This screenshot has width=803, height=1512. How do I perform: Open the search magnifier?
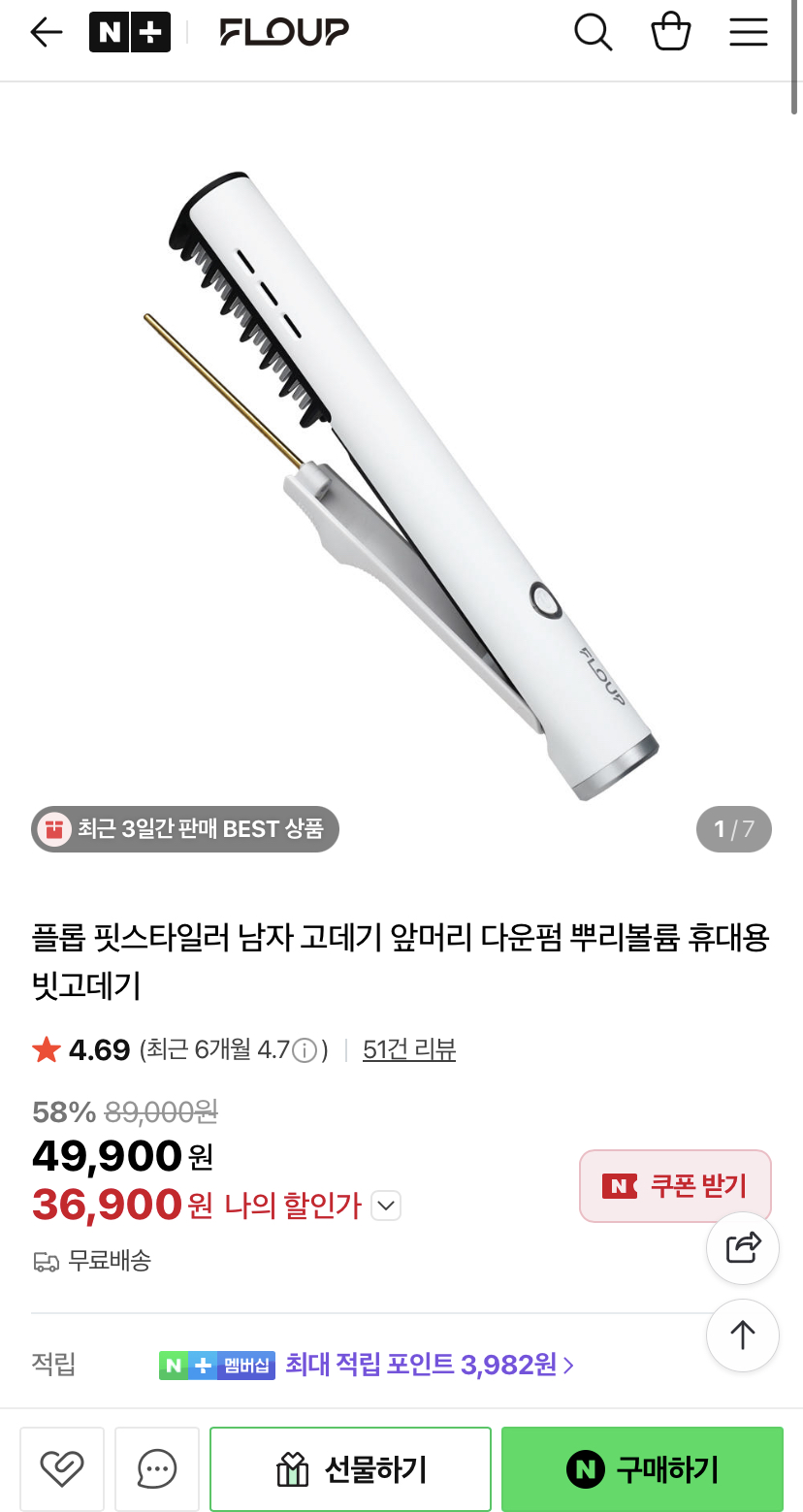[593, 33]
